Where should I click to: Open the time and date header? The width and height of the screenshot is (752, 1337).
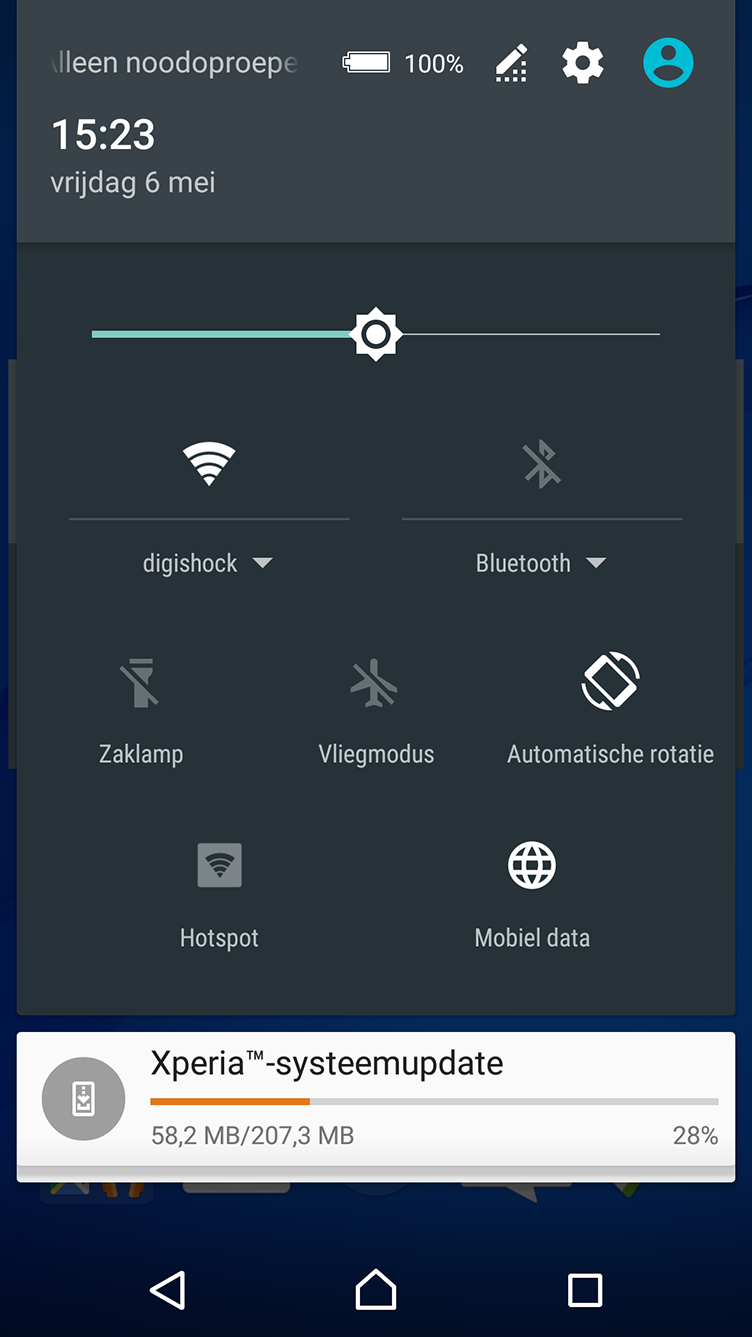pyautogui.click(x=133, y=155)
